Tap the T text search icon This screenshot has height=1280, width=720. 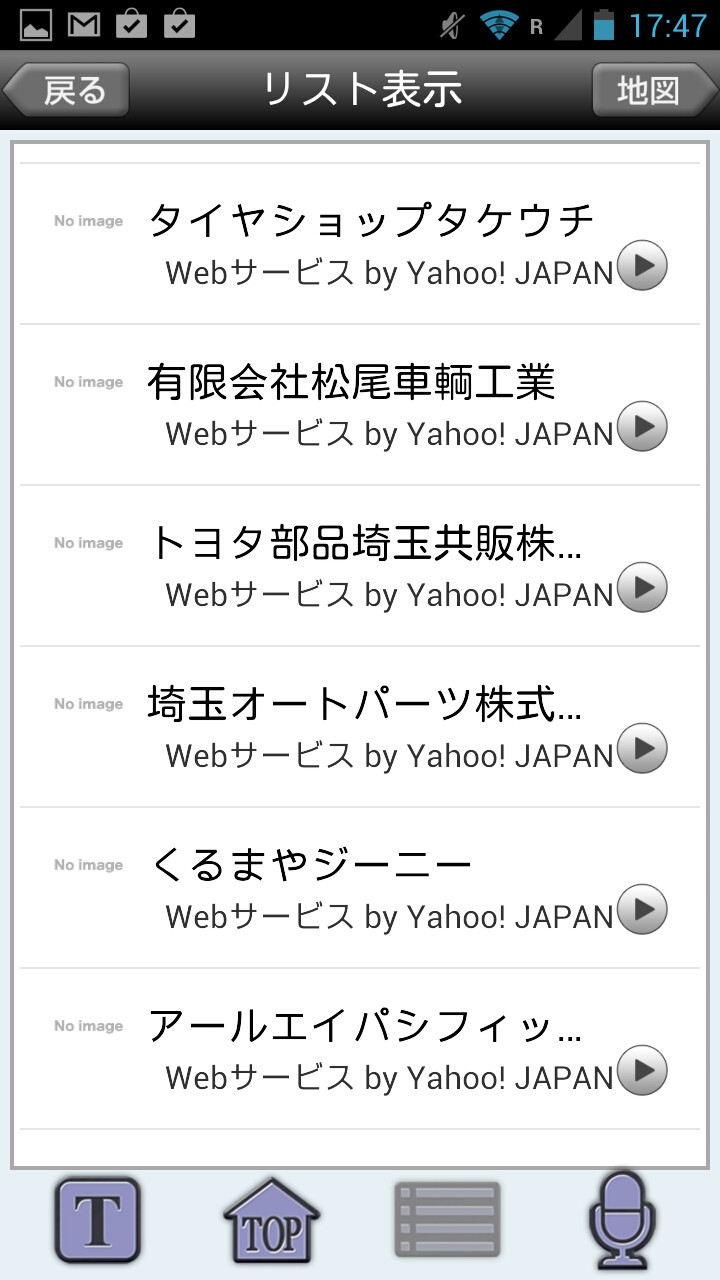click(x=97, y=1221)
